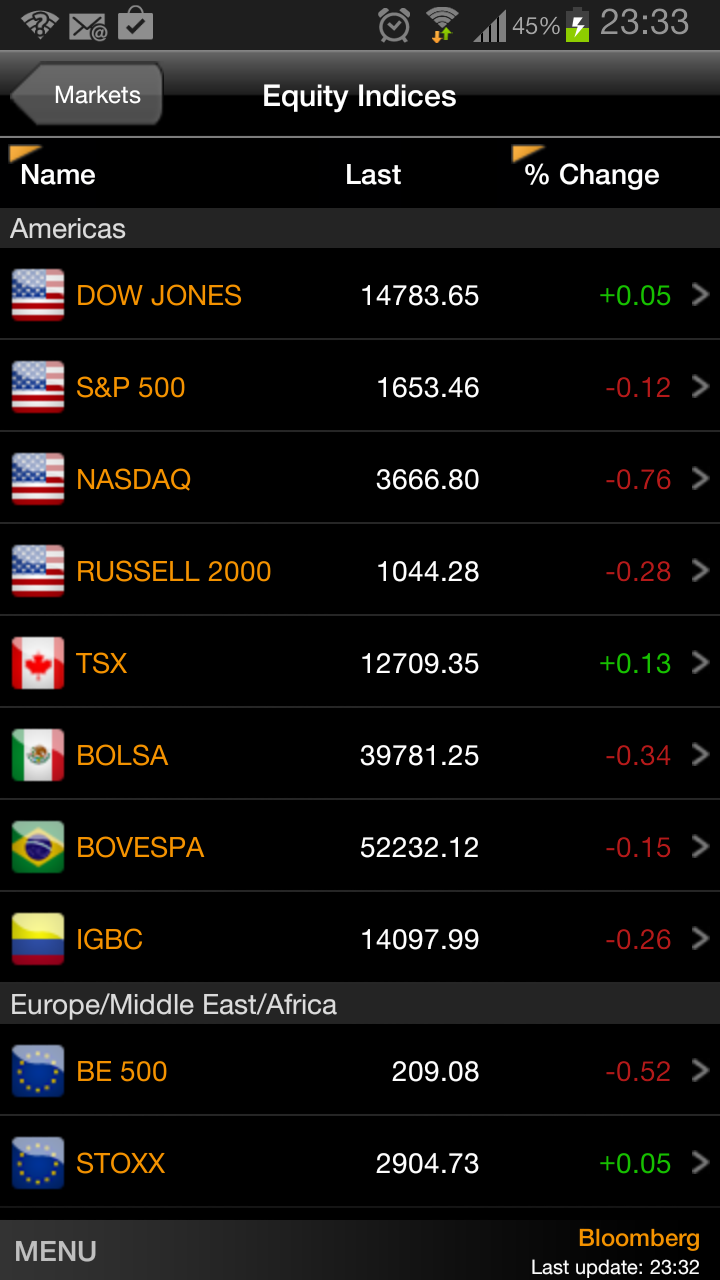Screen dimensions: 720x1280
Task: Open the DOW JONES index details
Action: pos(360,296)
